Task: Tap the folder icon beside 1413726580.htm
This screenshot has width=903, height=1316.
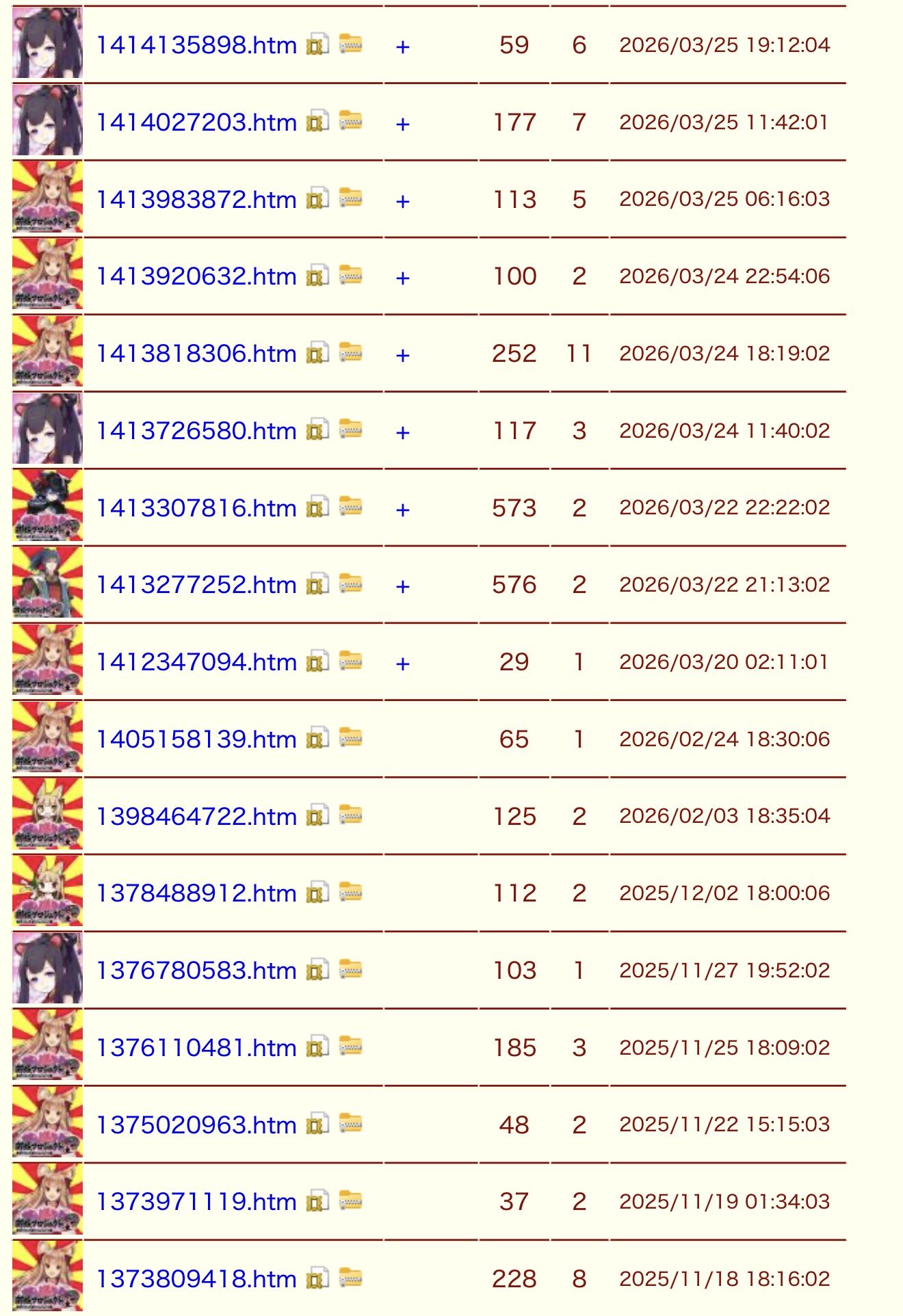Action: tap(351, 429)
